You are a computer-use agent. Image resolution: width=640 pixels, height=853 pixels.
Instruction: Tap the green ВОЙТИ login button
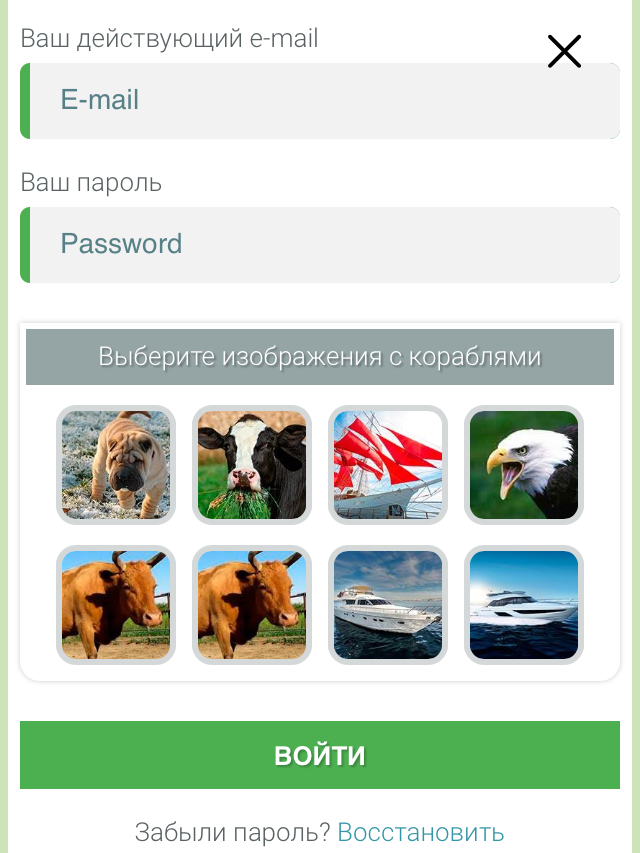320,755
